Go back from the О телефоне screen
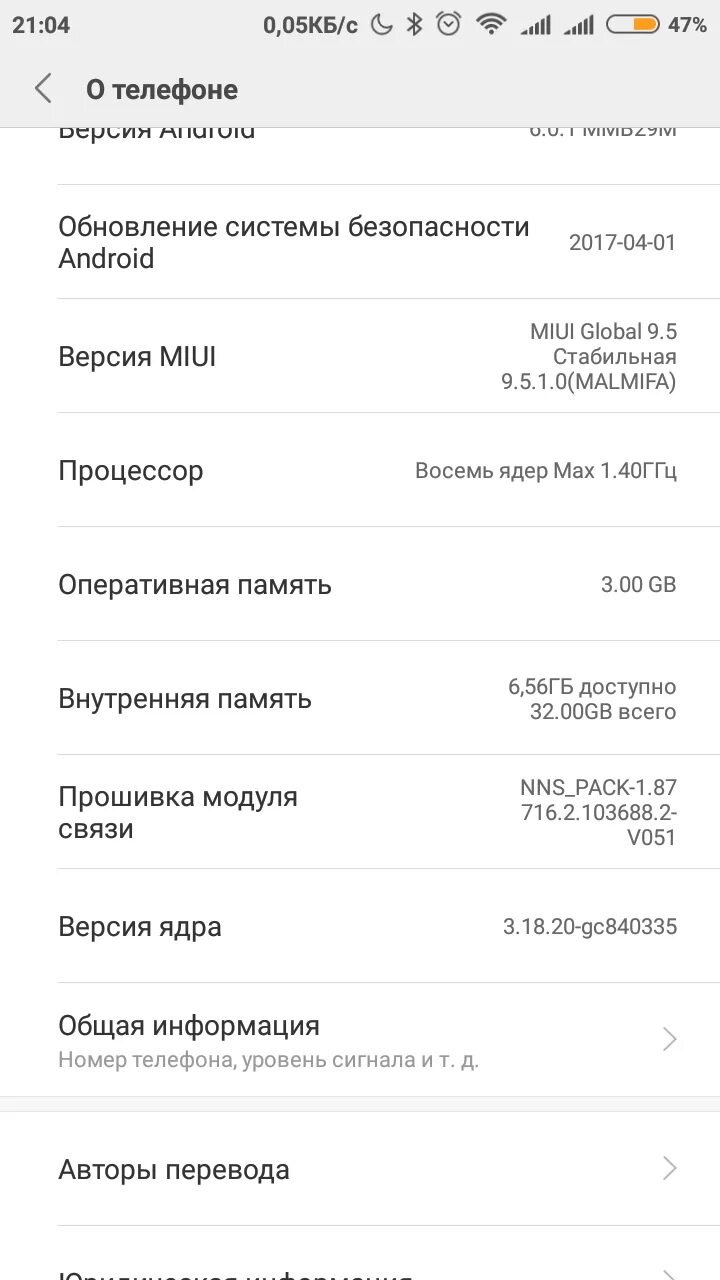The image size is (720, 1280). point(43,89)
